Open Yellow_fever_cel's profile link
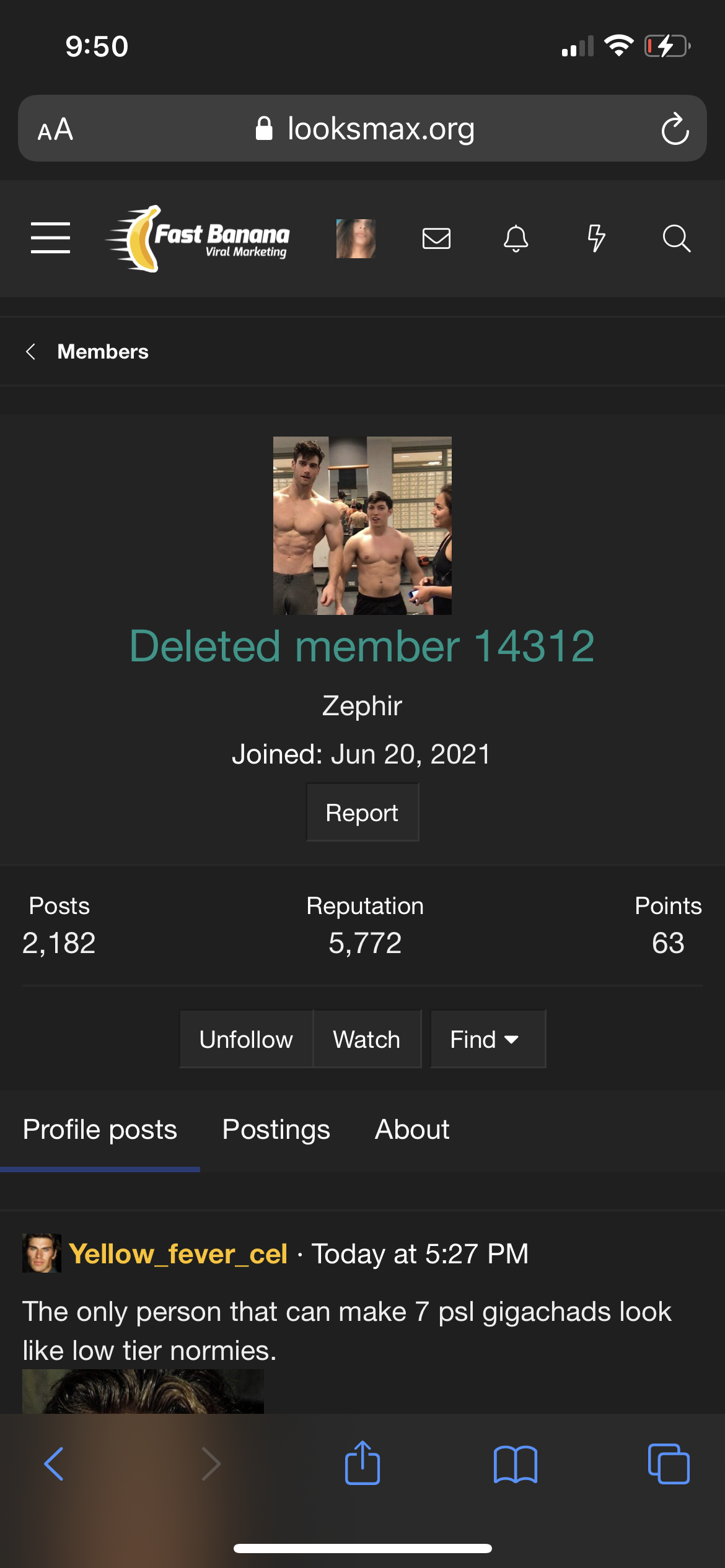The image size is (725, 1568). [178, 1253]
